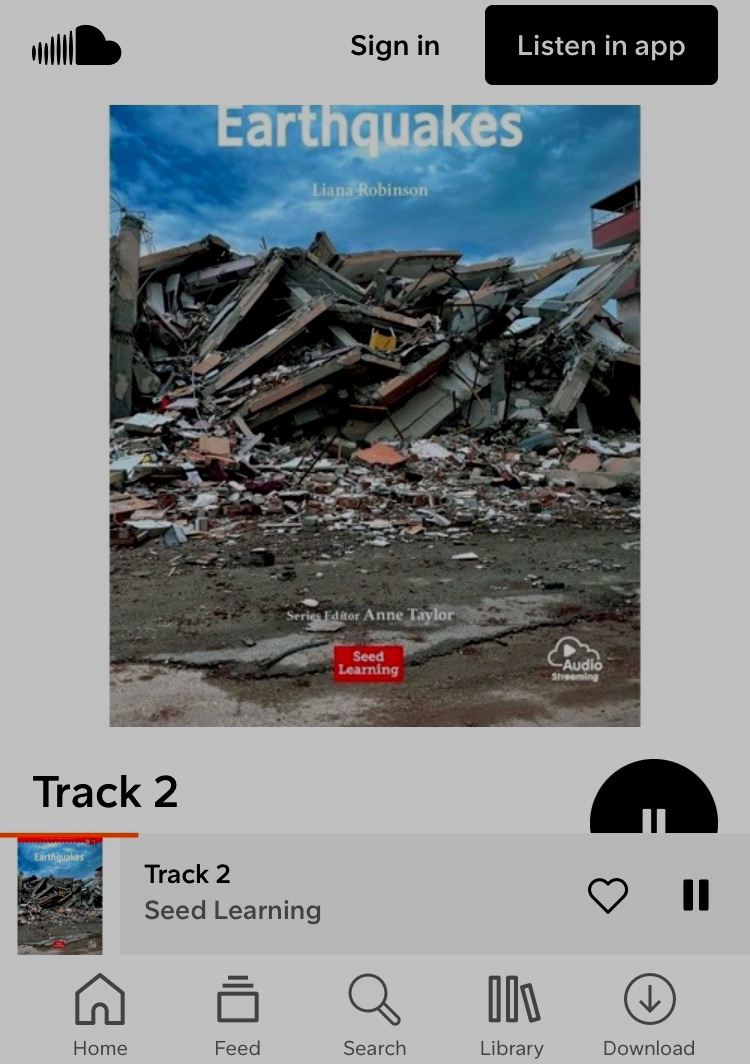Tap the Sign in link
Screen dimensions: 750x1064
[394, 46]
